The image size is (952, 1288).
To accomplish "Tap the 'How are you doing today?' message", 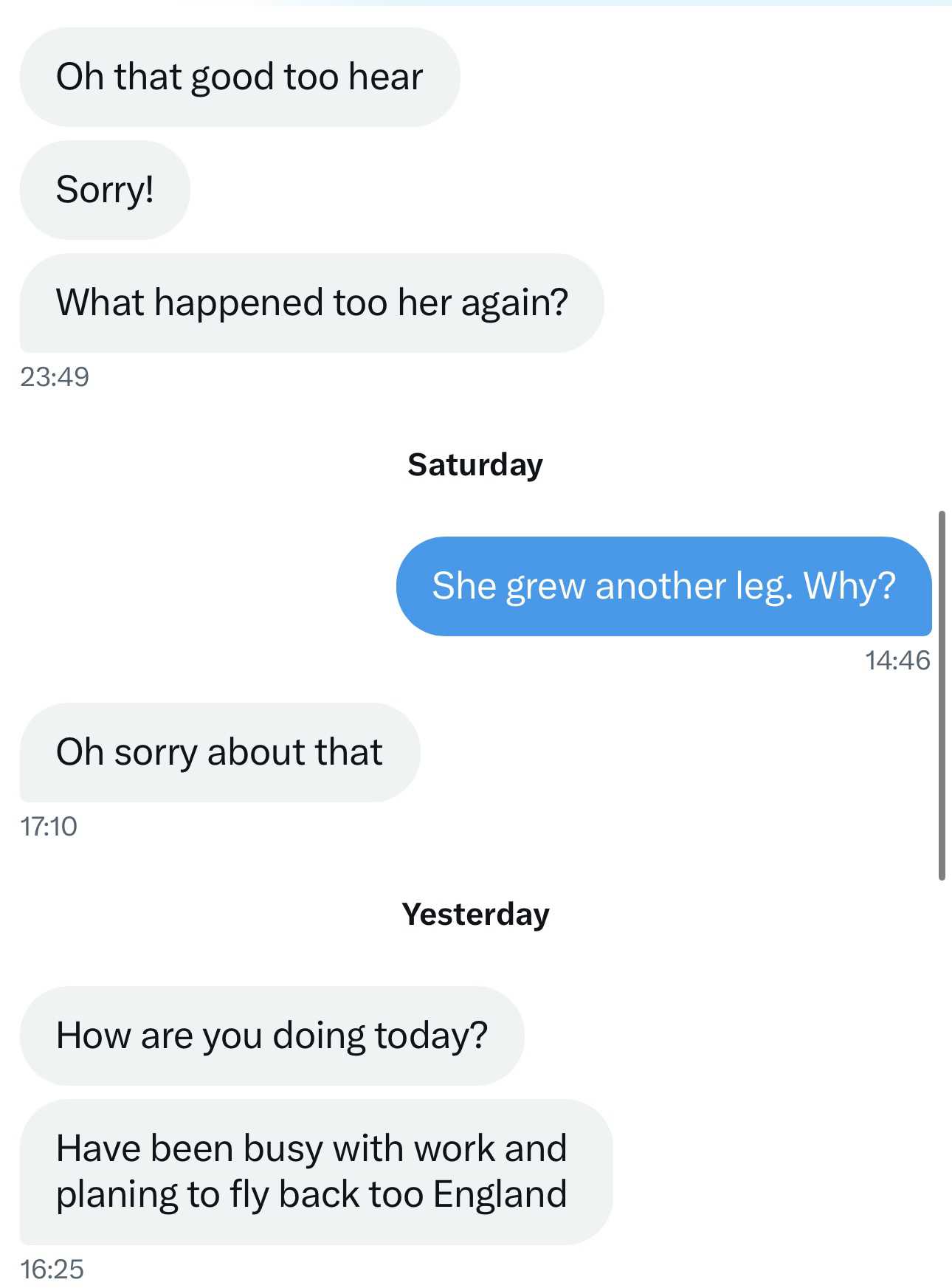I will (272, 1036).
